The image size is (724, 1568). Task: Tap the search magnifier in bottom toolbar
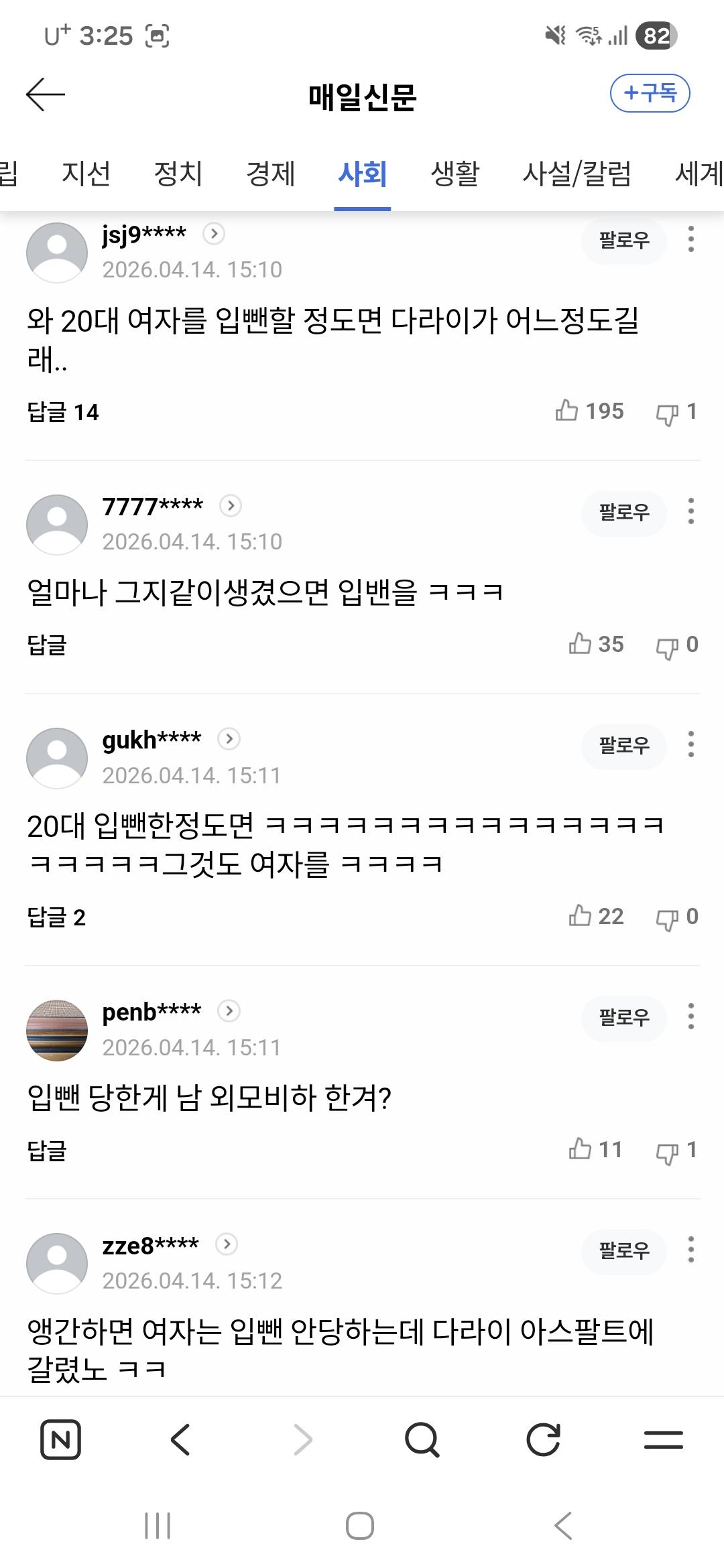[422, 1438]
